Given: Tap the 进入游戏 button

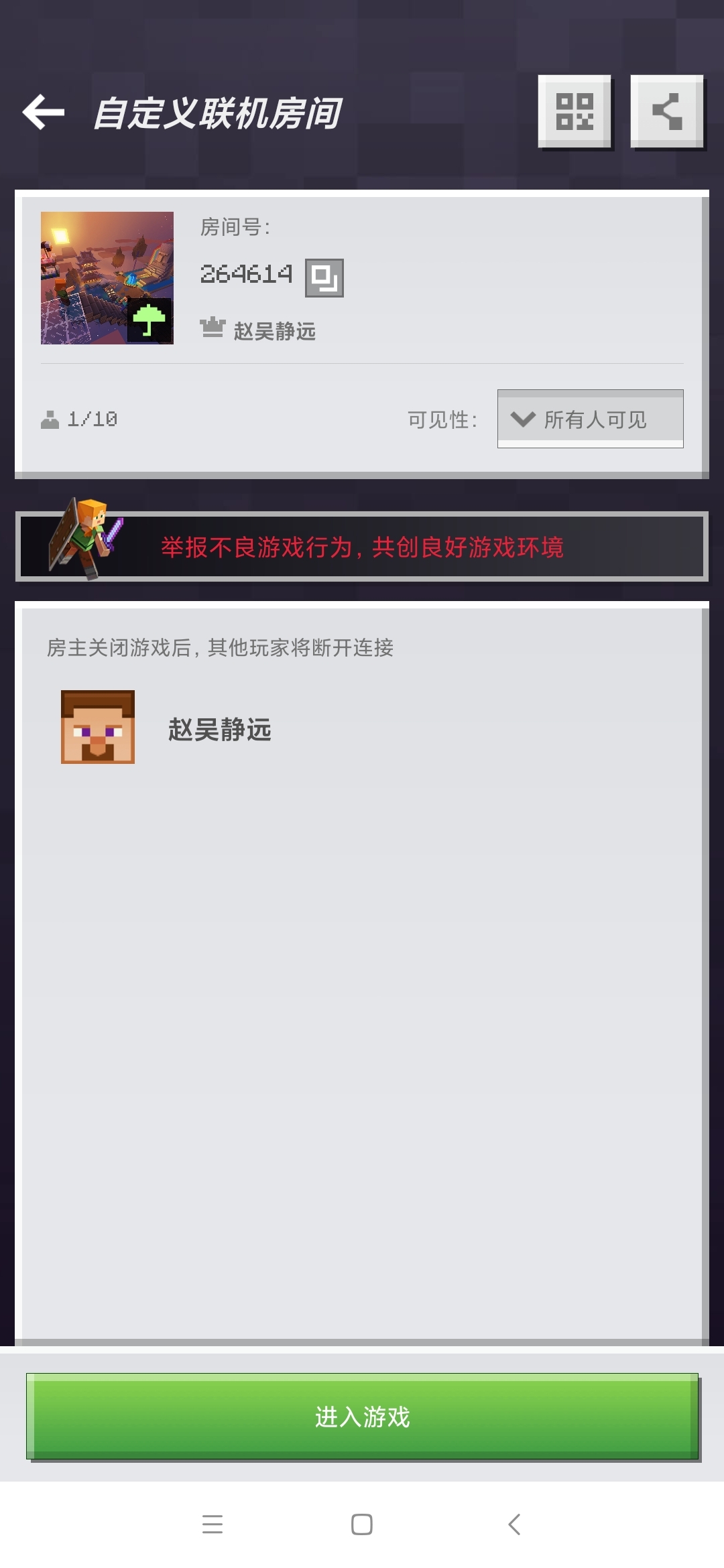Looking at the screenshot, I should tap(362, 1416).
